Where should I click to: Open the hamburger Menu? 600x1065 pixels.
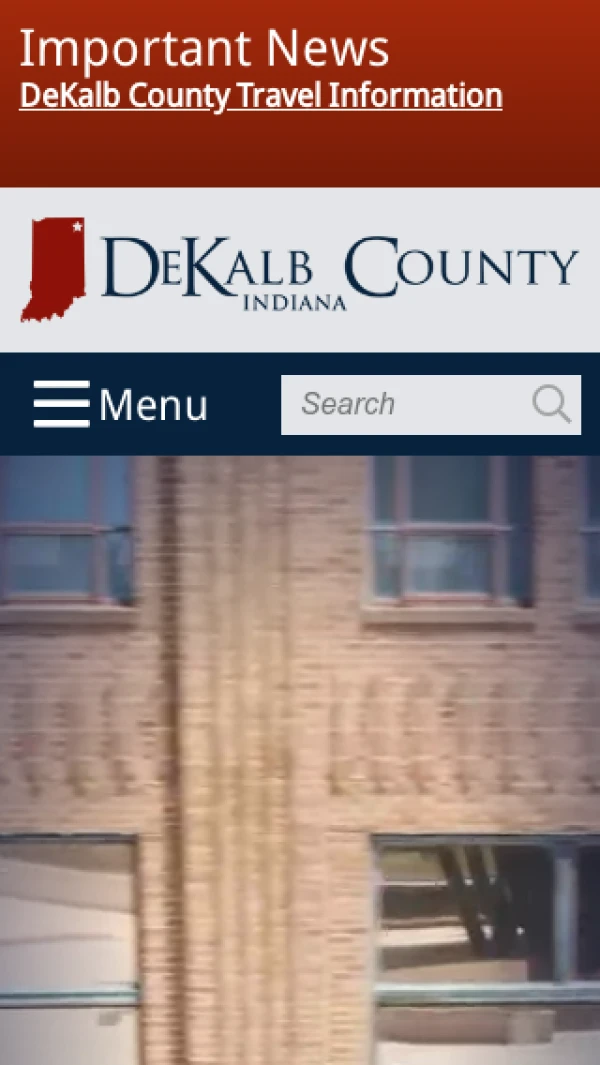120,405
